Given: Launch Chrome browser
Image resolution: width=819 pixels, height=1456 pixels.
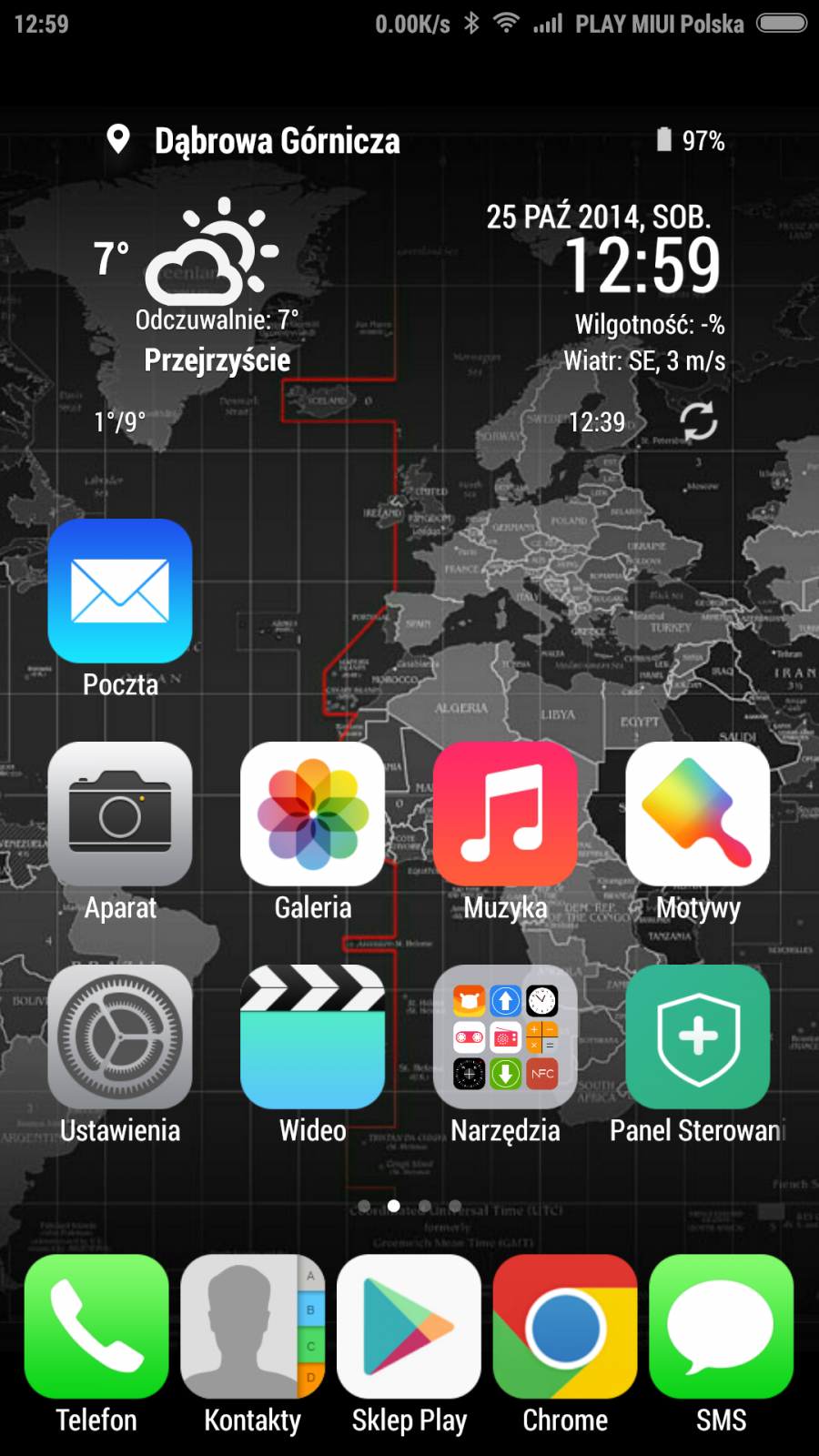Looking at the screenshot, I should point(565,1327).
